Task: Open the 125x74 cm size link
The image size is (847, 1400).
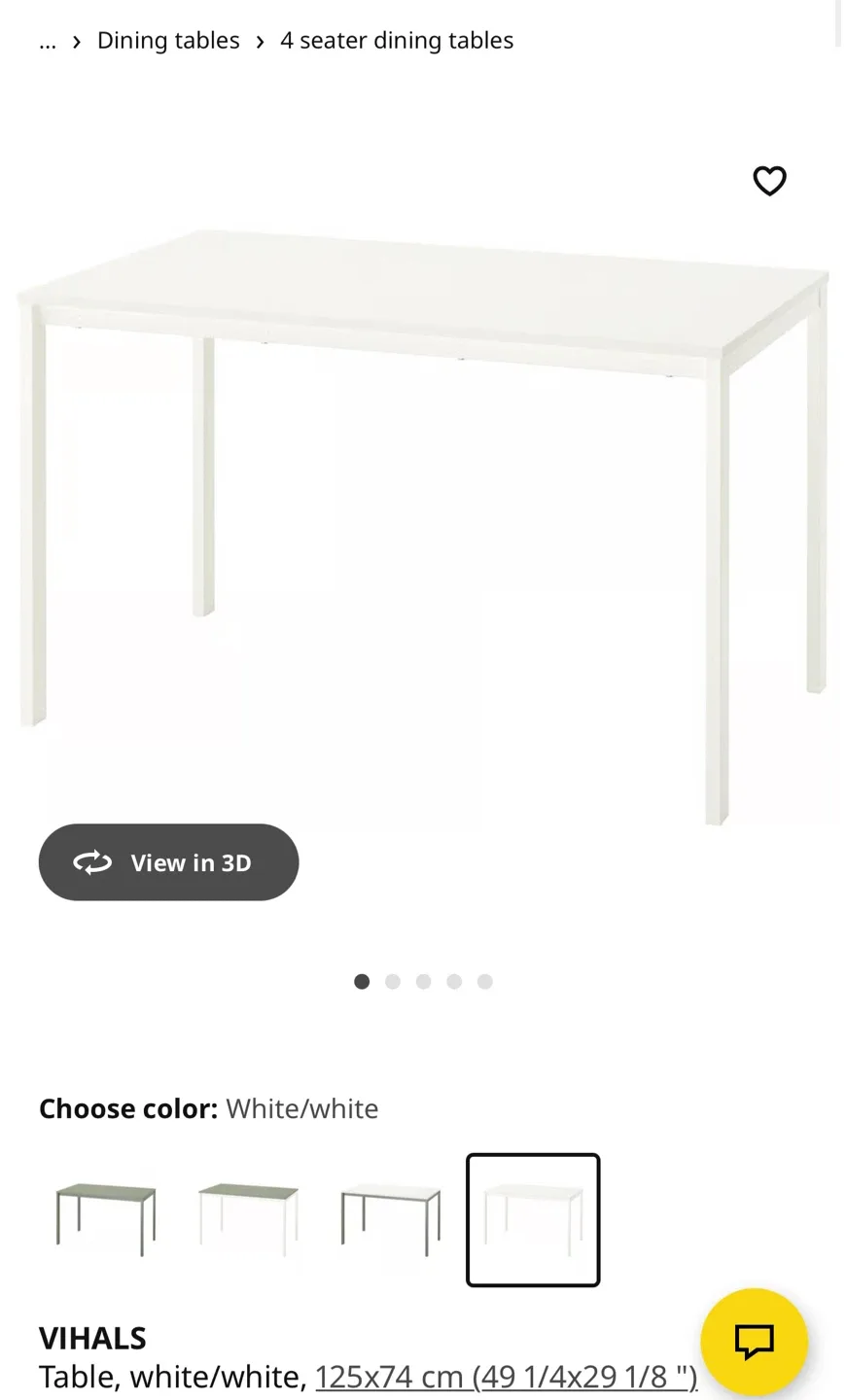Action: pyautogui.click(x=506, y=1377)
